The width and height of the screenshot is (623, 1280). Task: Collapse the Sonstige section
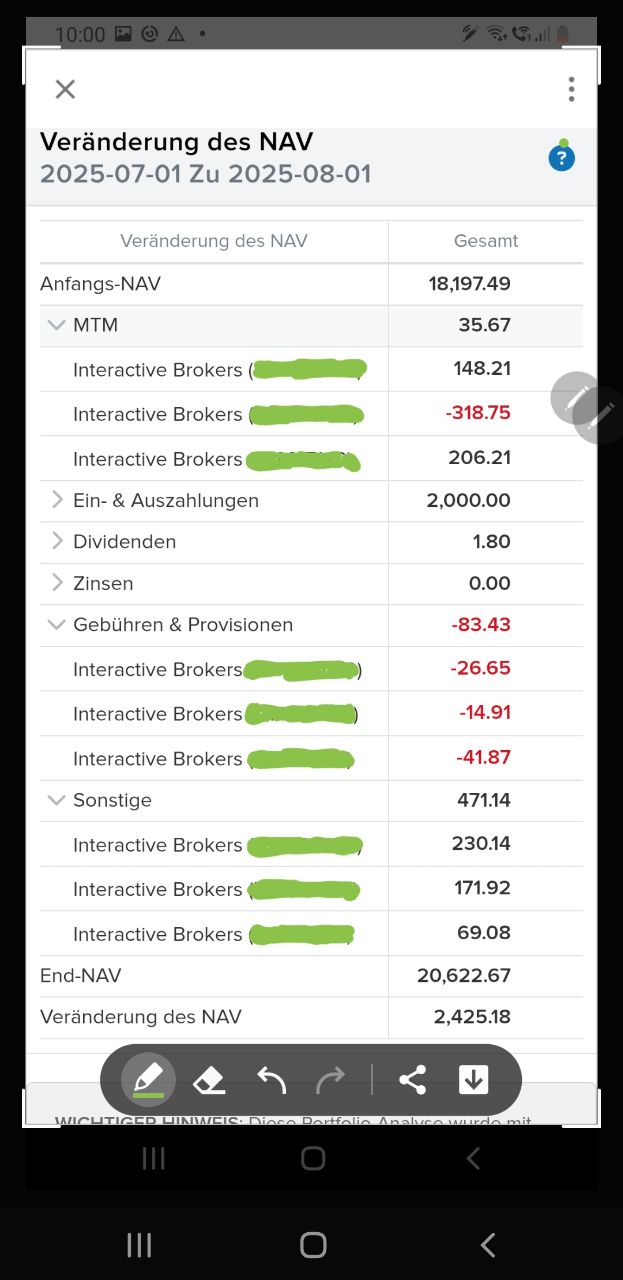[x=56, y=800]
